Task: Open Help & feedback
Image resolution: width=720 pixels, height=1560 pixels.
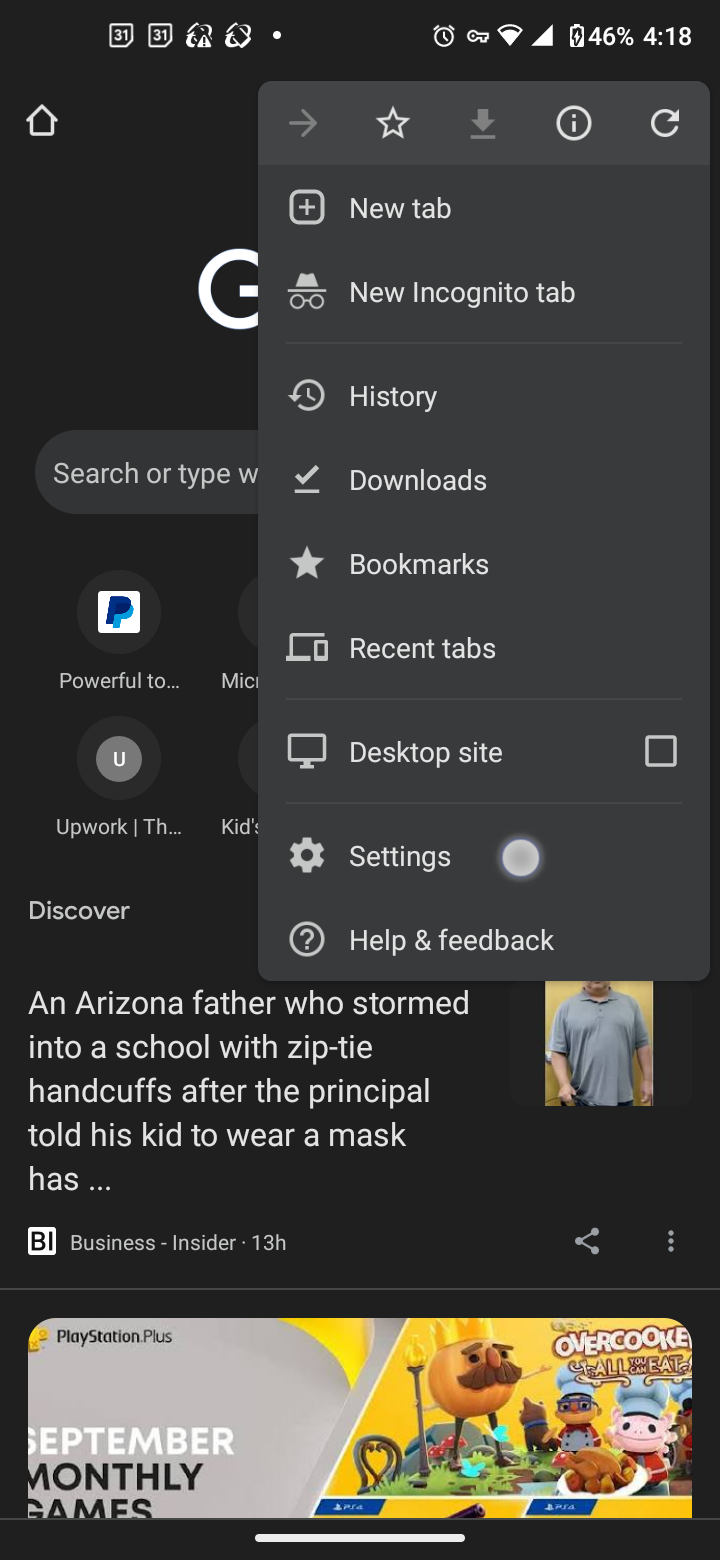Action: 451,940
